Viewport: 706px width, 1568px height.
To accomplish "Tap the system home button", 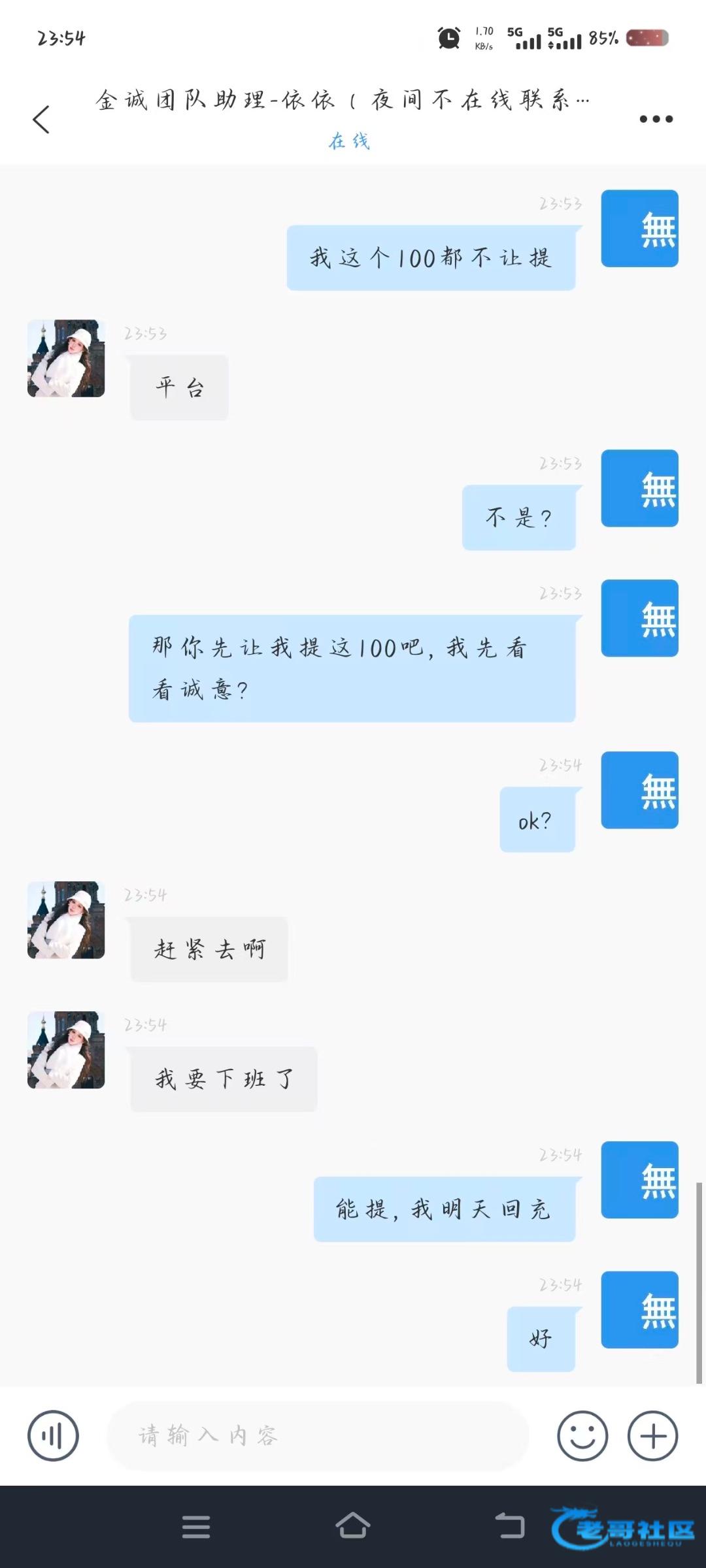I will (352, 1527).
